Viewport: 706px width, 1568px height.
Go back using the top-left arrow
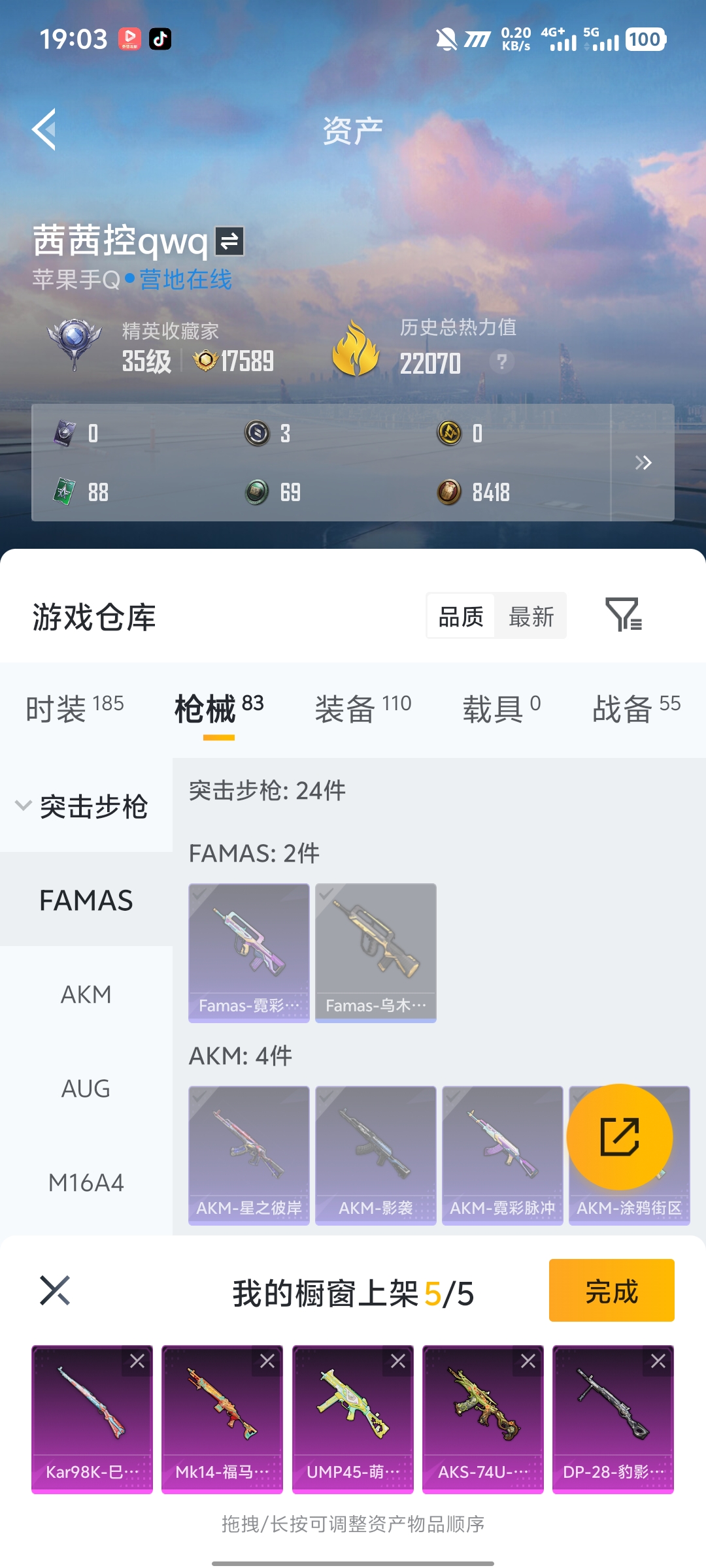[44, 130]
